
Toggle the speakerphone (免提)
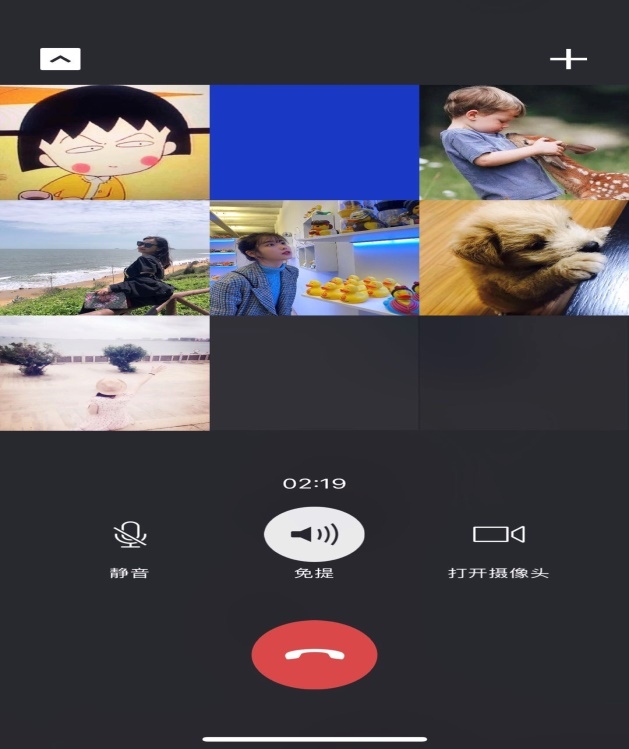[314, 535]
